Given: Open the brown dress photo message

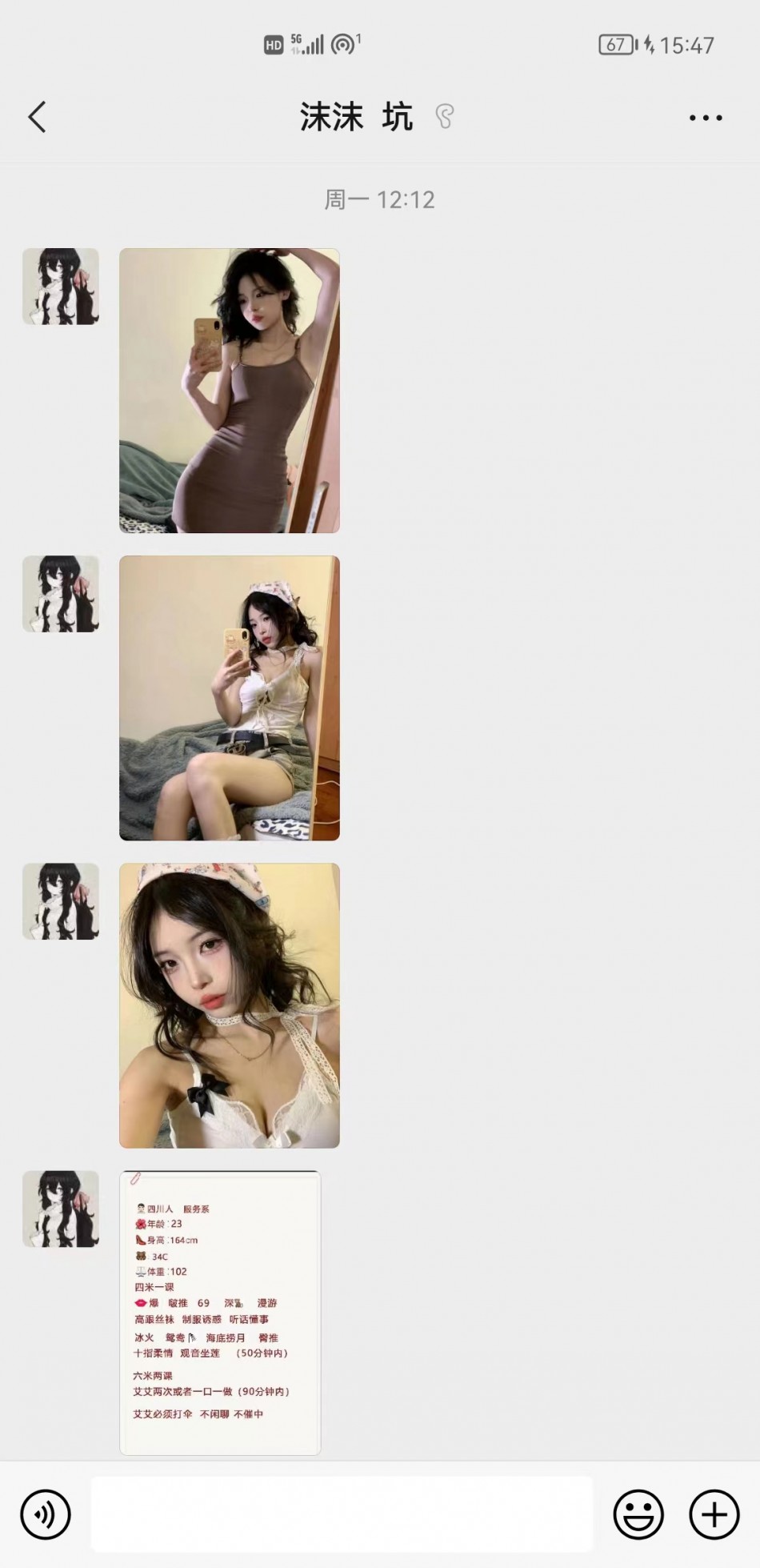Looking at the screenshot, I should [230, 391].
